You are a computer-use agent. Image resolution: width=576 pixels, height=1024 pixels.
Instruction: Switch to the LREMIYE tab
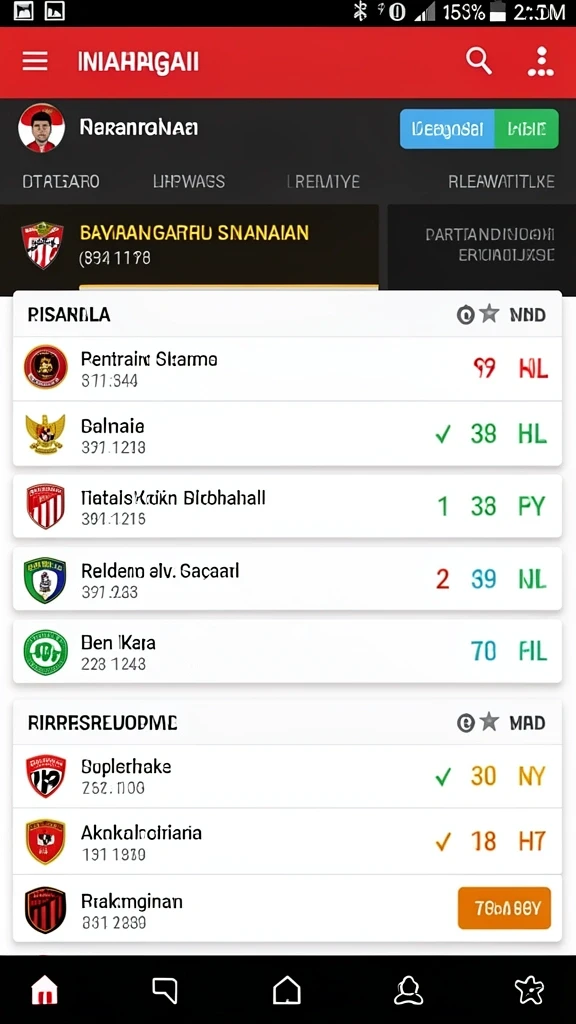(x=323, y=181)
